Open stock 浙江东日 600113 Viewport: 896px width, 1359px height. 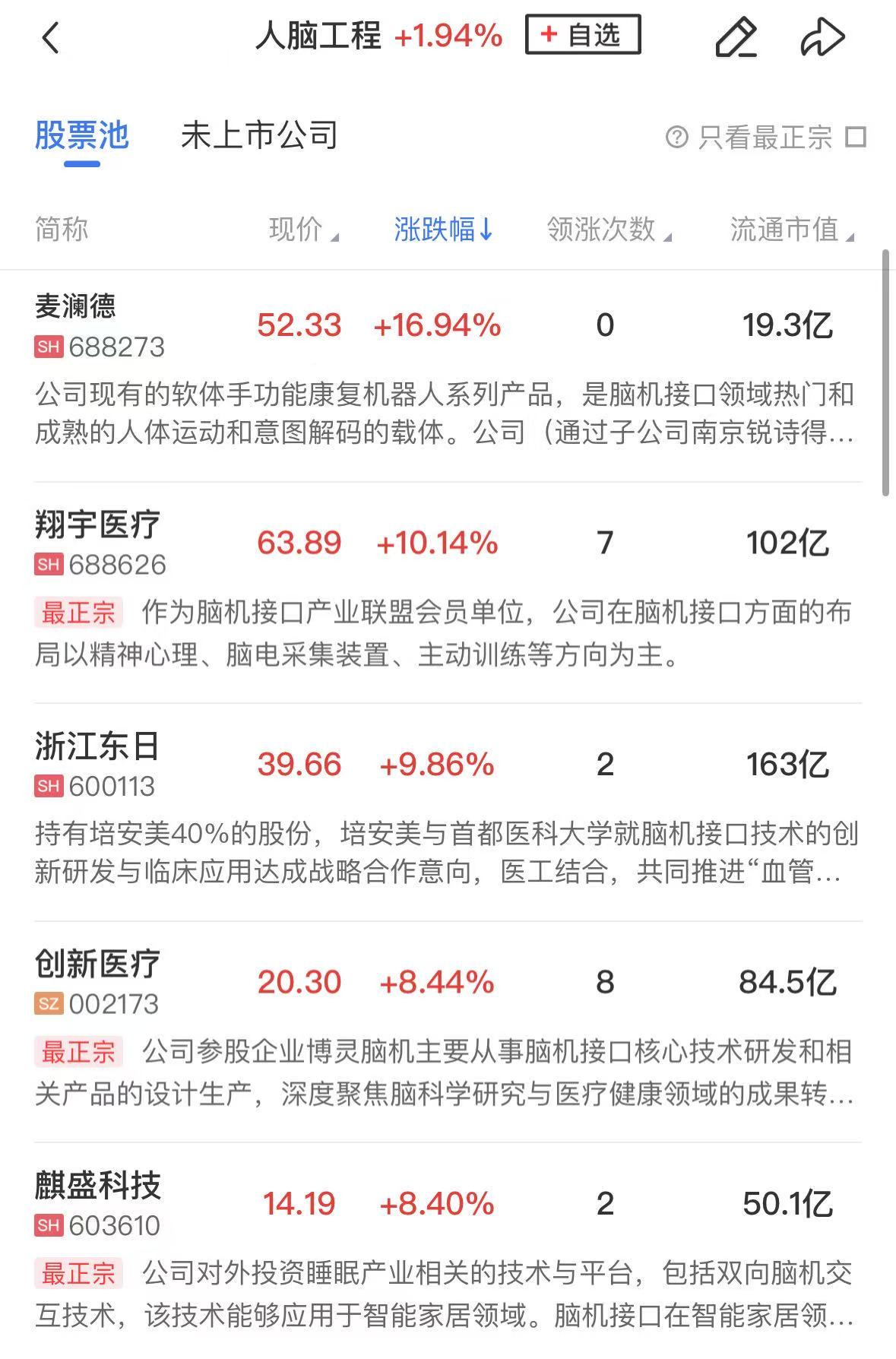99,765
